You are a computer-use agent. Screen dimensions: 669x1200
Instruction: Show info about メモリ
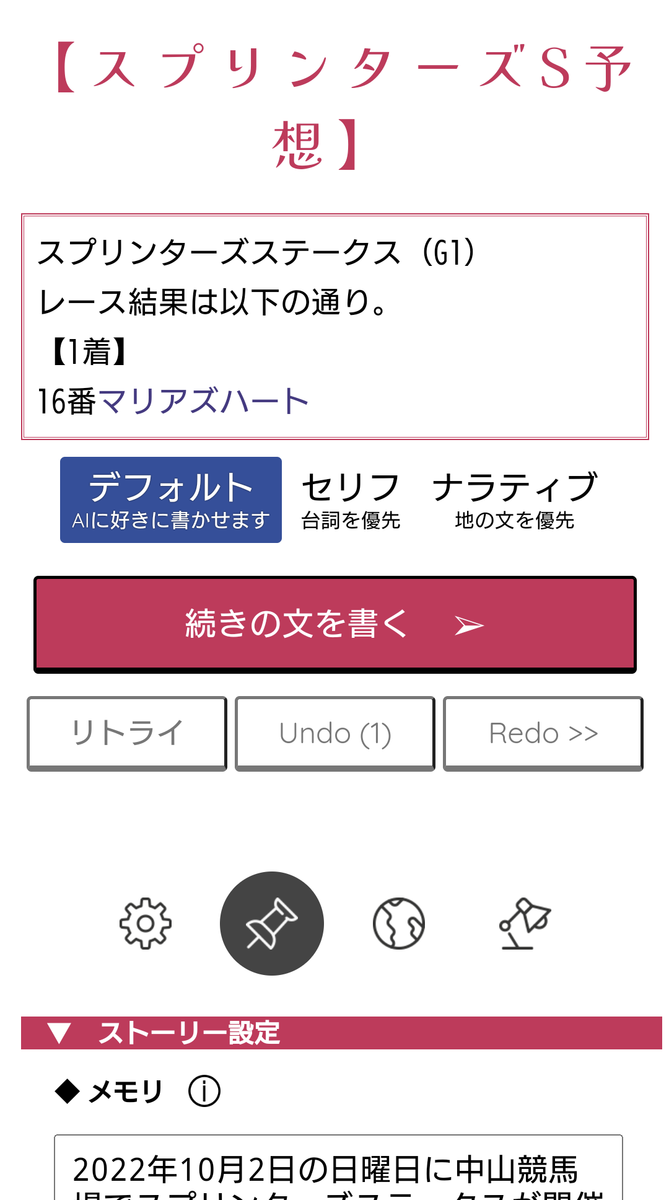coord(204,1092)
